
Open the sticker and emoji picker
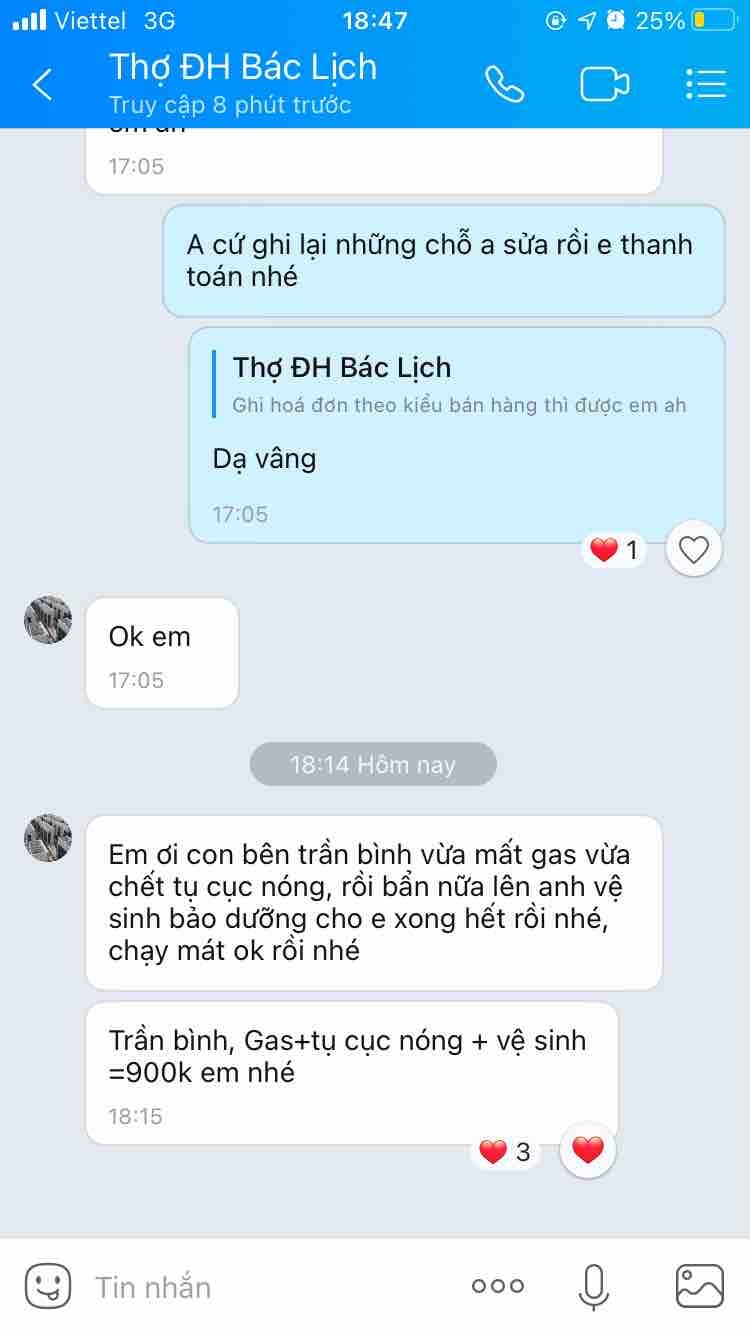[48, 1286]
